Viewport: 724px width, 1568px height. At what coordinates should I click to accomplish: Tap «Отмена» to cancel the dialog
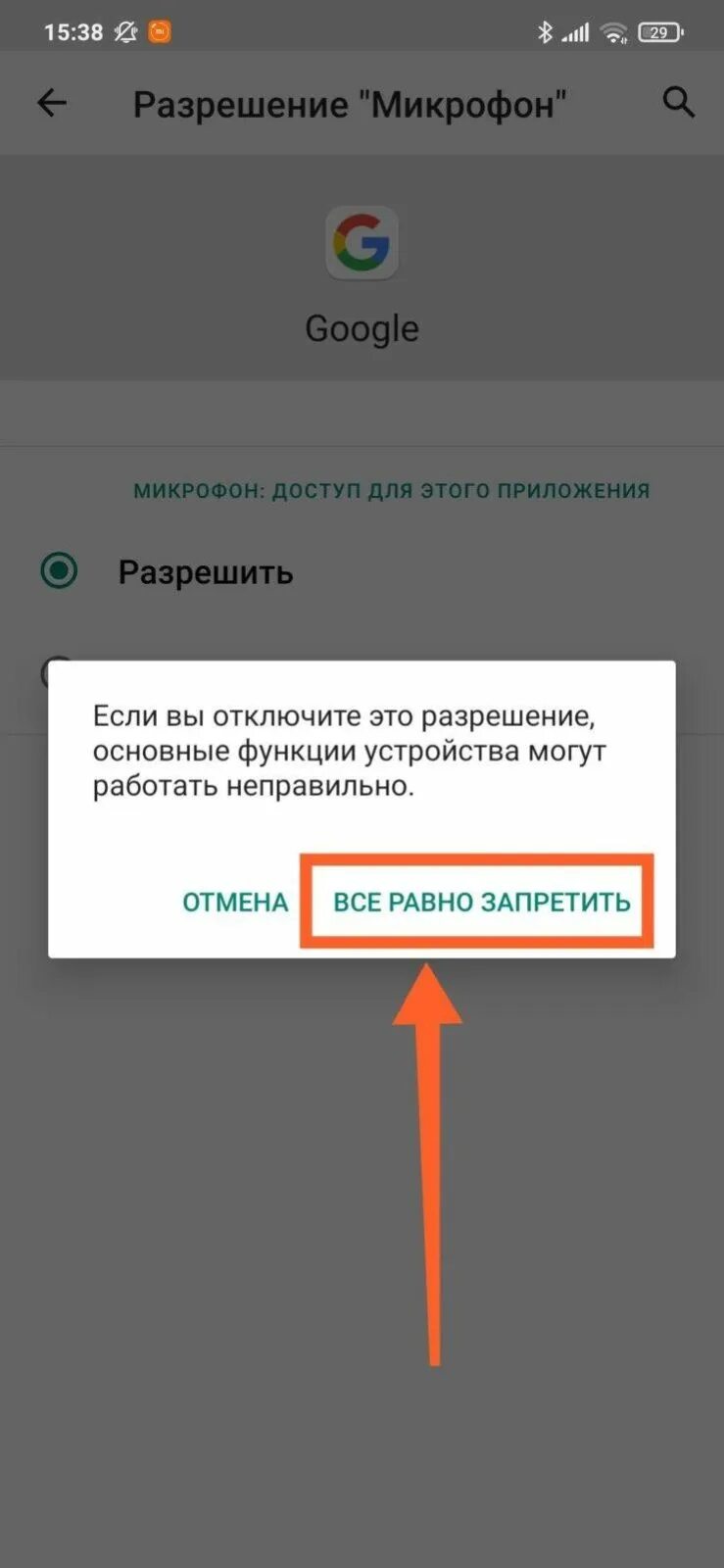pos(235,902)
